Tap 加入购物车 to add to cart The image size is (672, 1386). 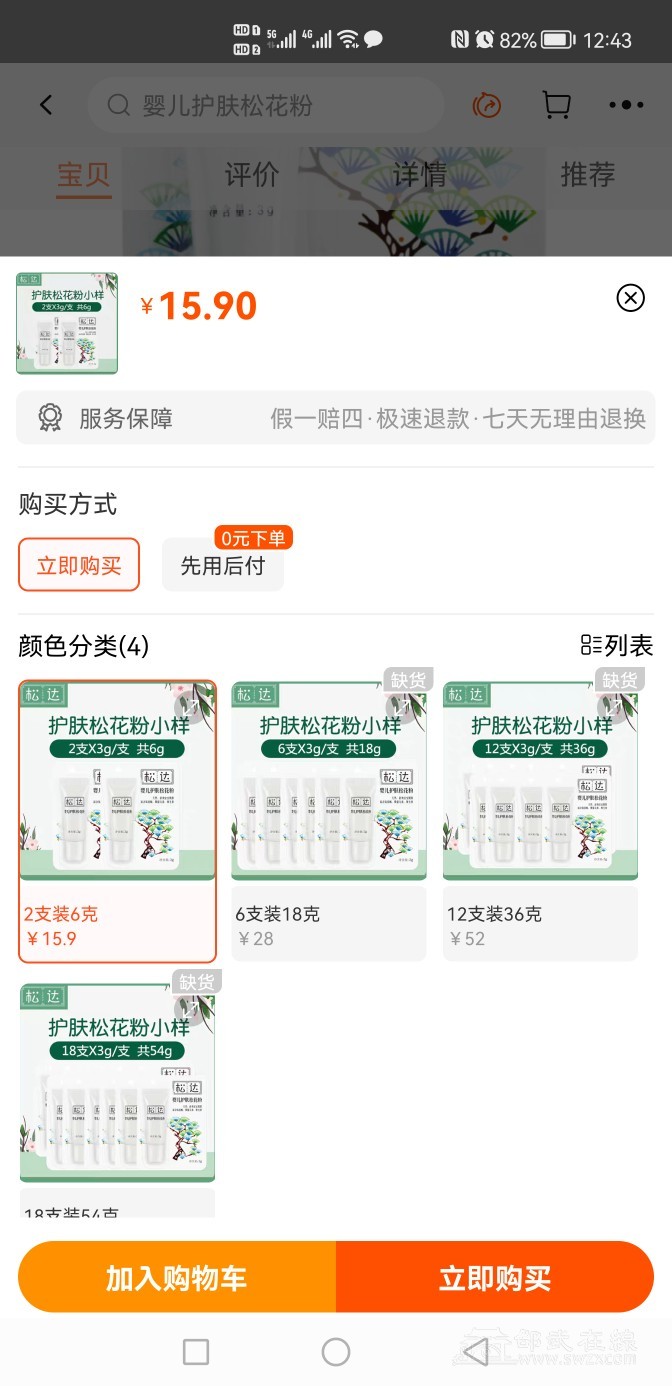tap(177, 1277)
